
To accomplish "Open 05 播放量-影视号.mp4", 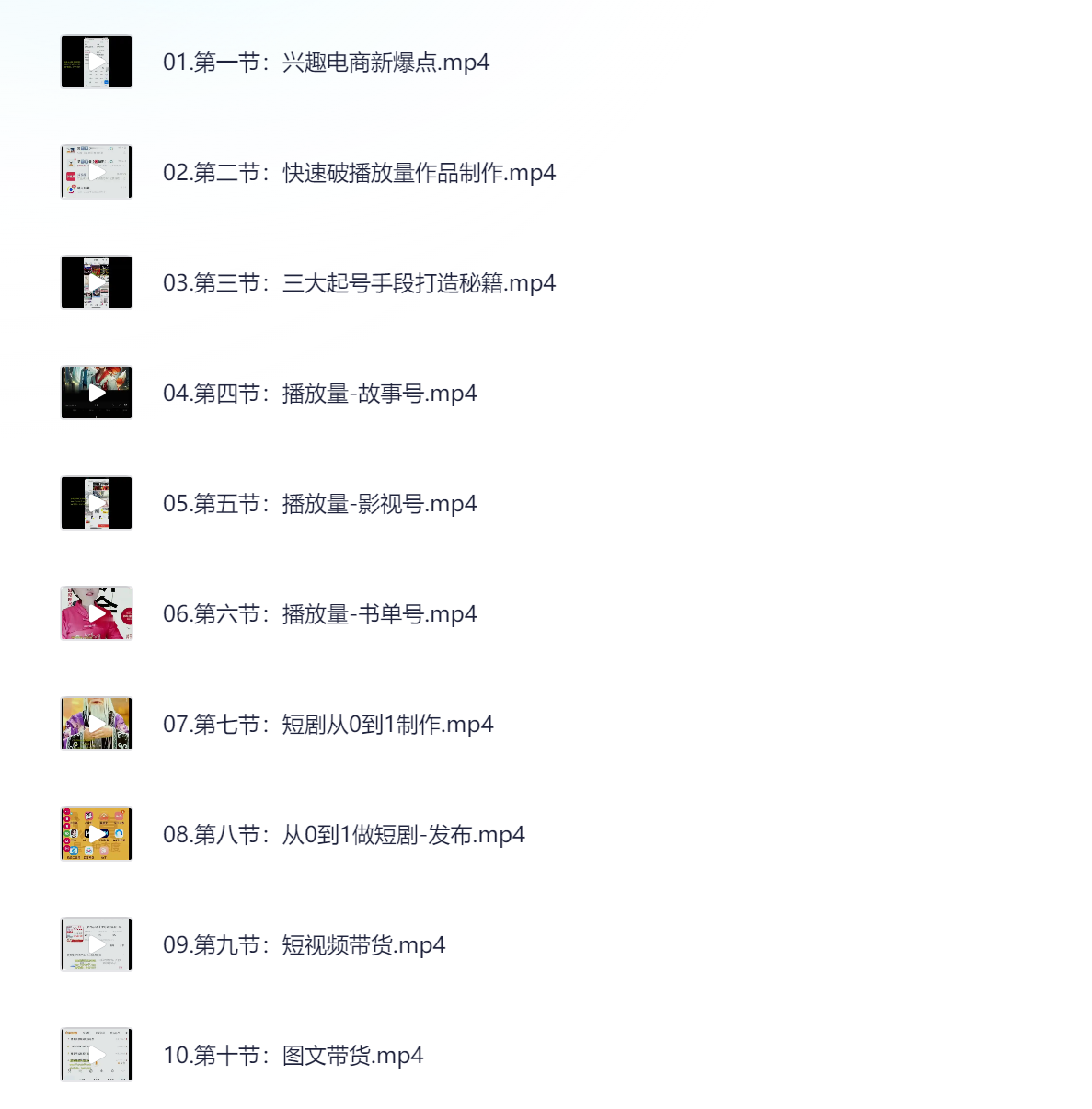I will pos(319,504).
